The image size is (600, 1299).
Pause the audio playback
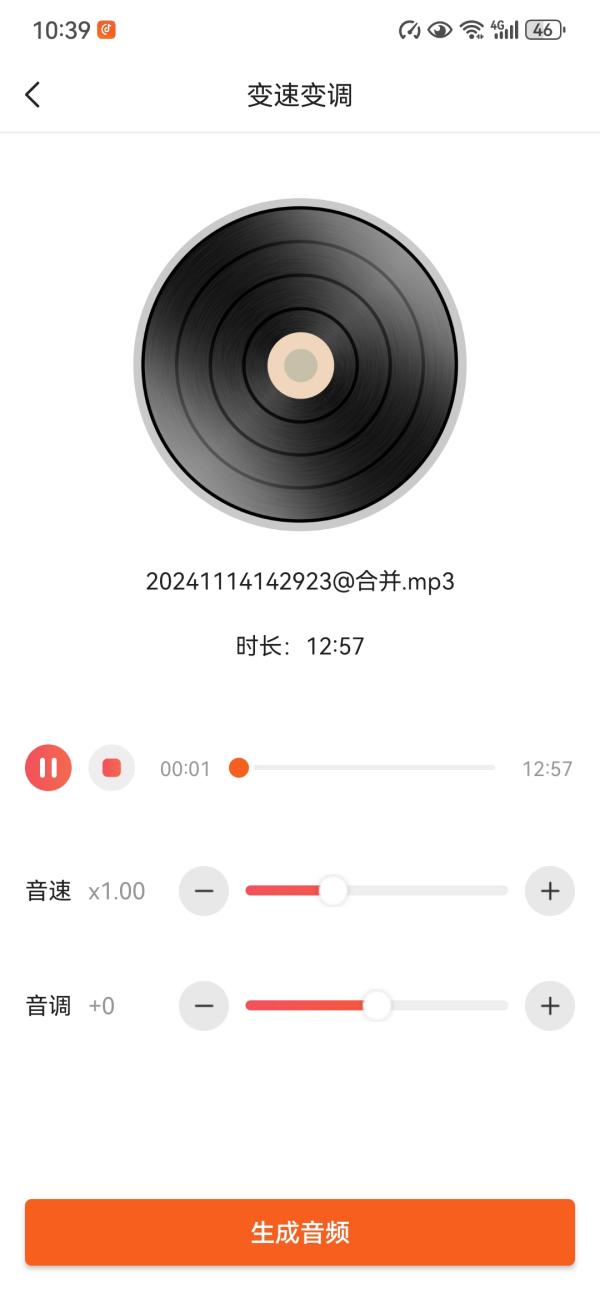[48, 768]
